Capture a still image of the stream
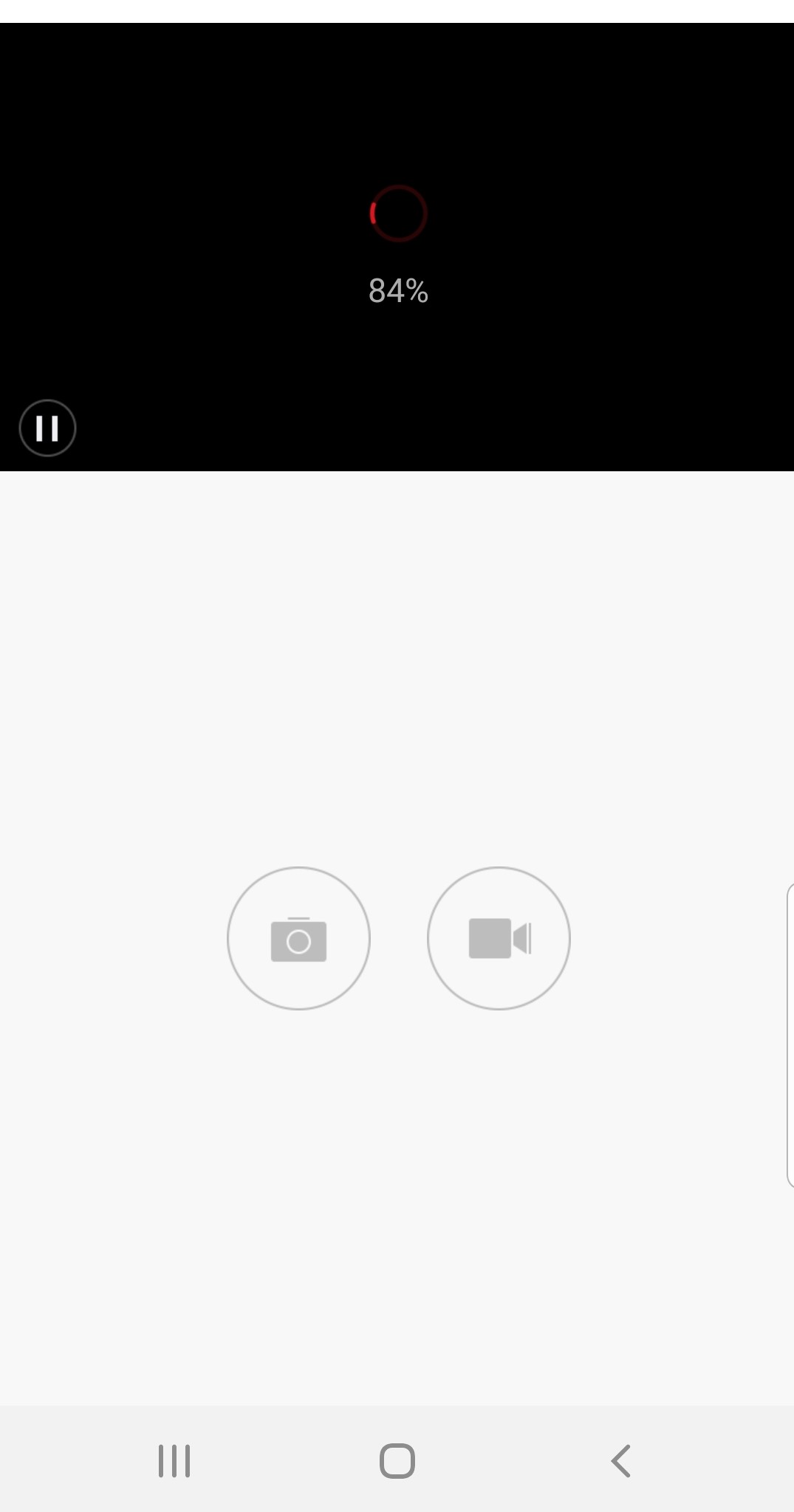 click(x=298, y=937)
